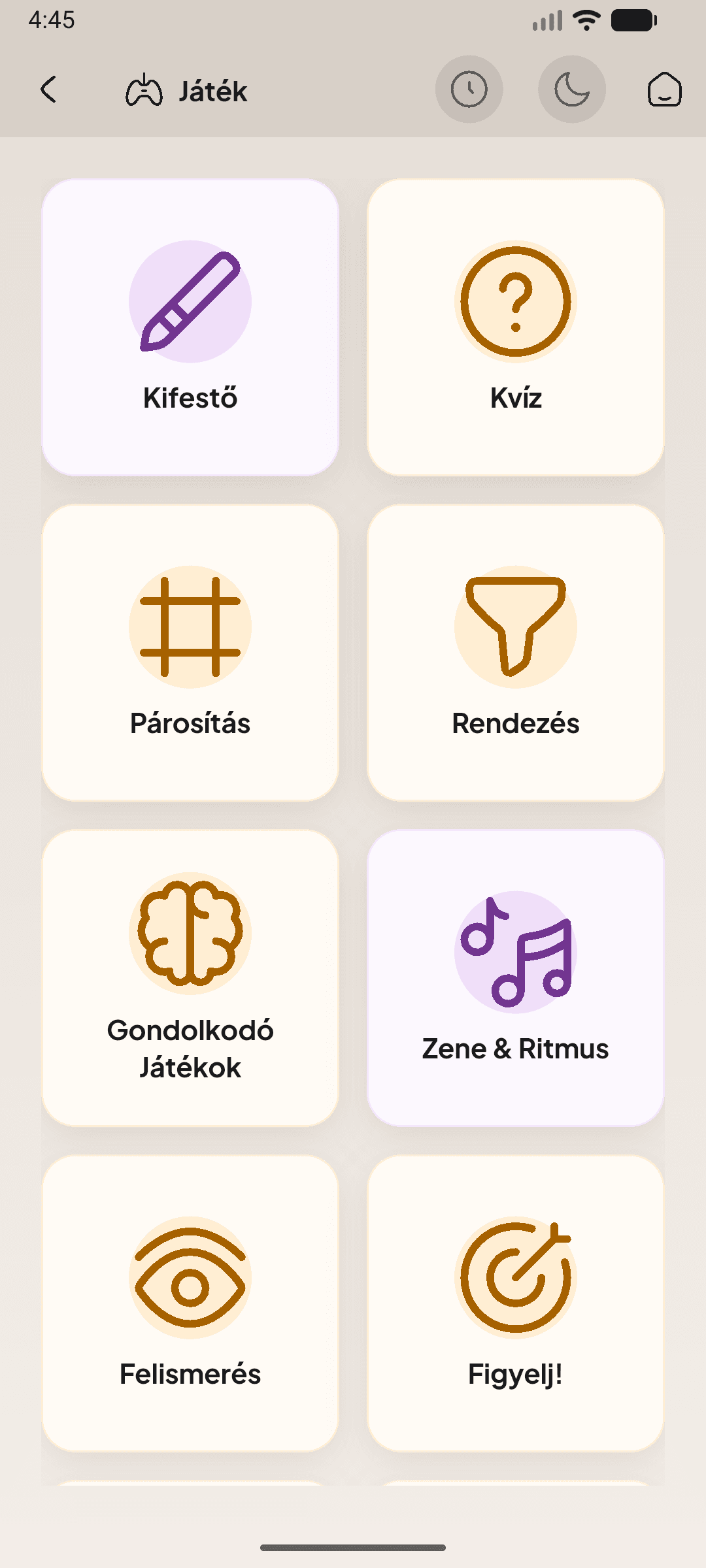Toggle dark mode with the moon icon
706x1568 pixels.
pos(571,90)
